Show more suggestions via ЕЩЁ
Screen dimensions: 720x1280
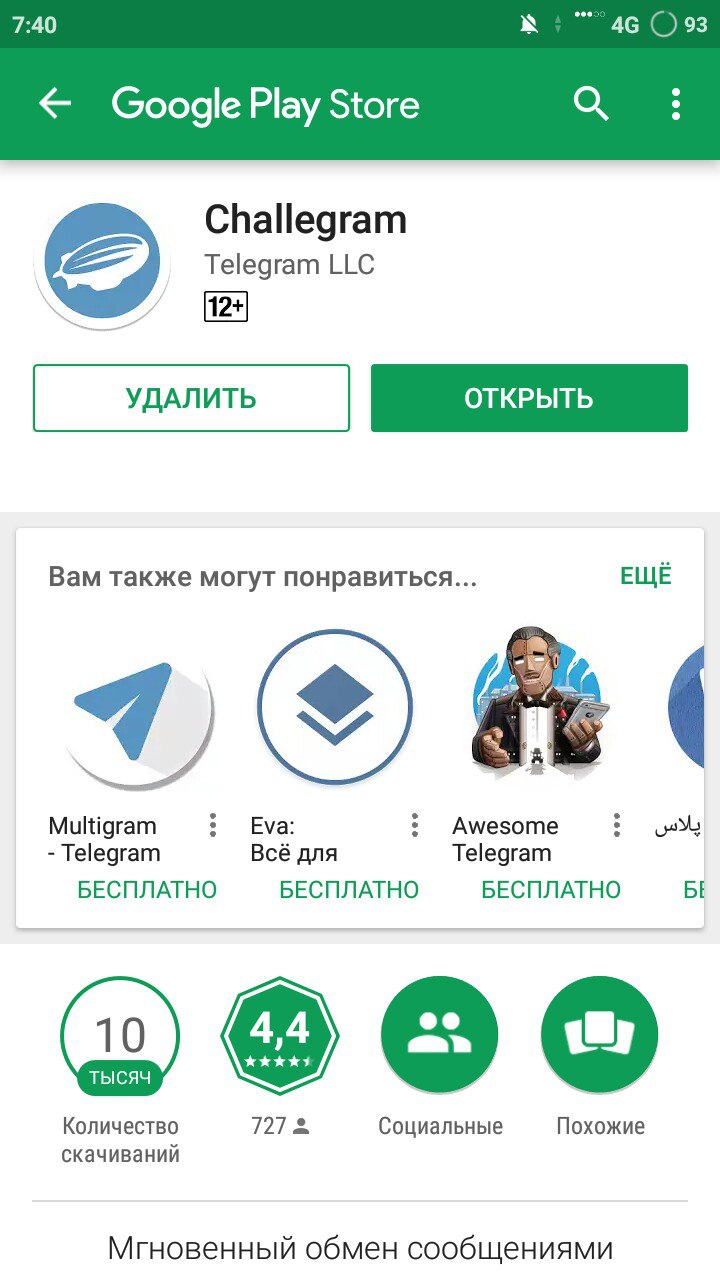click(x=646, y=576)
